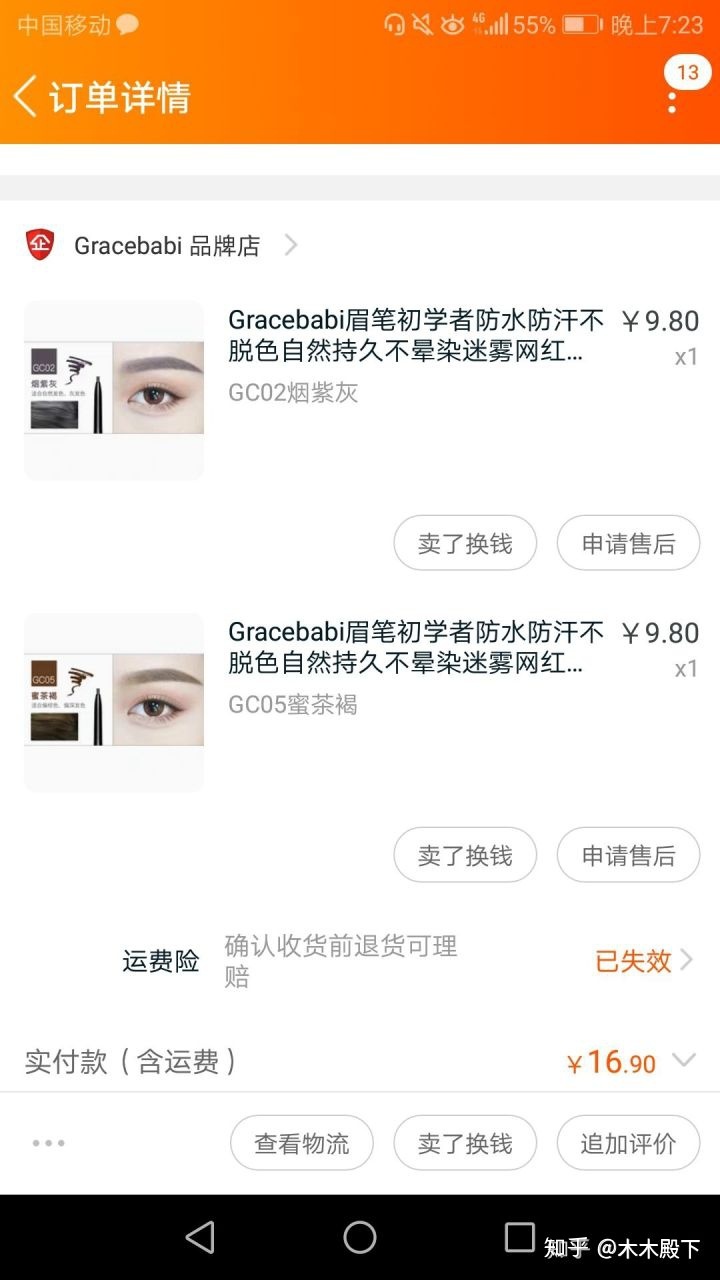Tap 追加评价 to add a review
Image resolution: width=720 pixels, height=1280 pixels.
[628, 1142]
